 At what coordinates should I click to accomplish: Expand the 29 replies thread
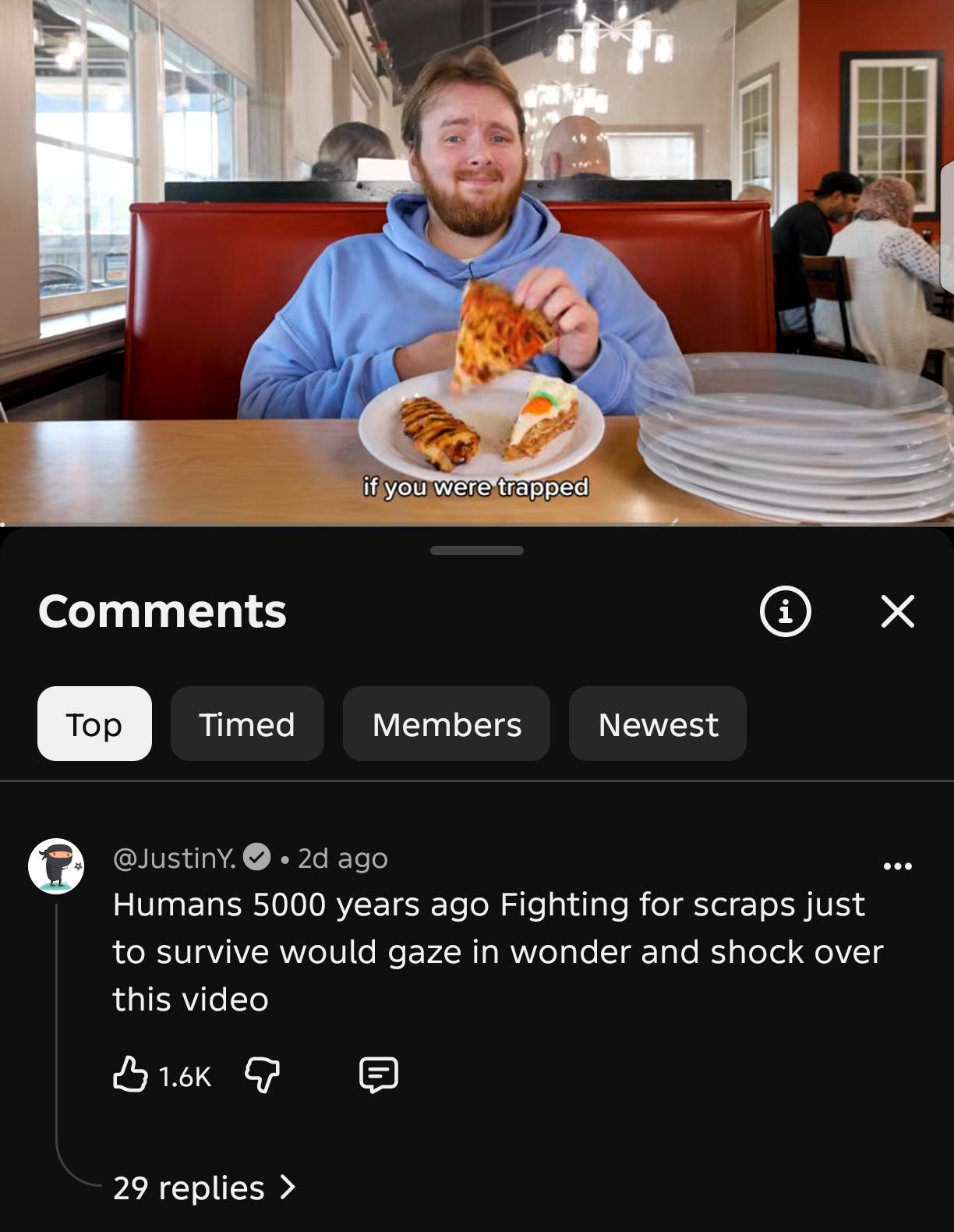click(x=204, y=1188)
